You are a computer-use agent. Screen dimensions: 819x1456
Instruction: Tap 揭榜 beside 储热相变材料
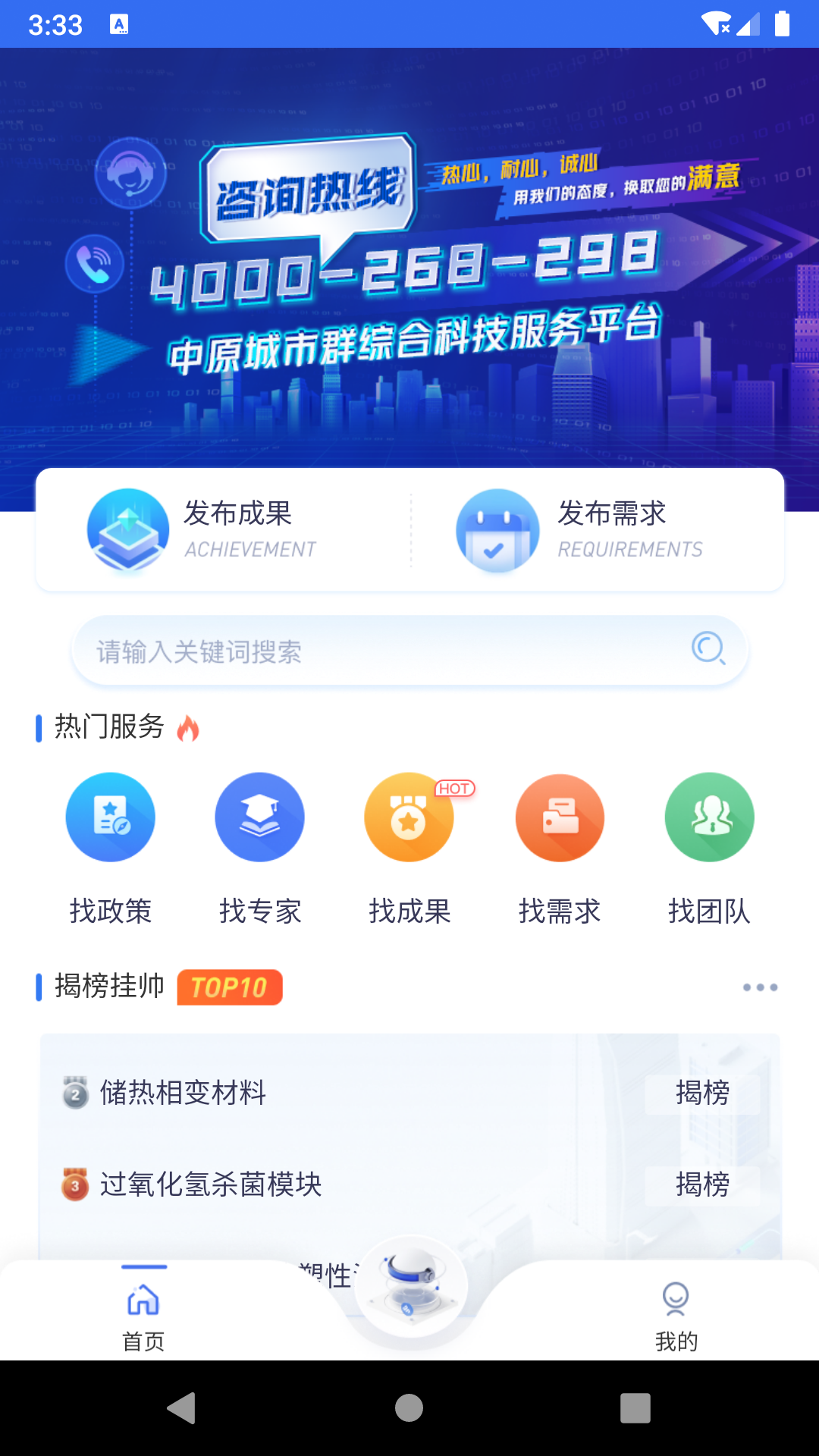pyautogui.click(x=701, y=1094)
